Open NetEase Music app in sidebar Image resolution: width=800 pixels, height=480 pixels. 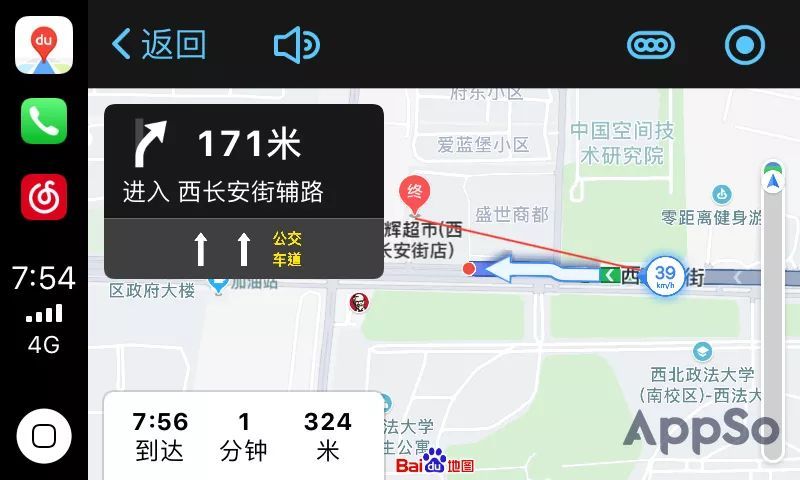[x=44, y=196]
